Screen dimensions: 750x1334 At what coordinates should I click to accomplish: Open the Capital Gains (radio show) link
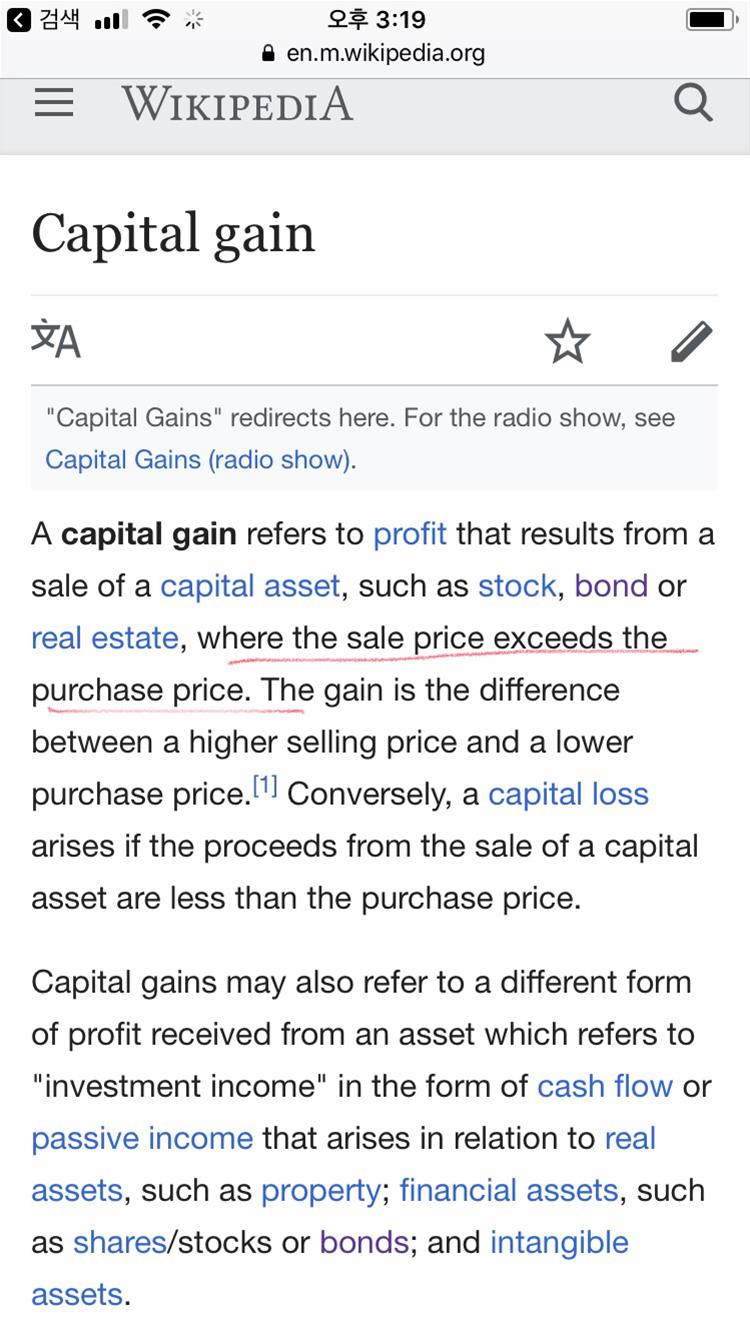[x=199, y=460]
